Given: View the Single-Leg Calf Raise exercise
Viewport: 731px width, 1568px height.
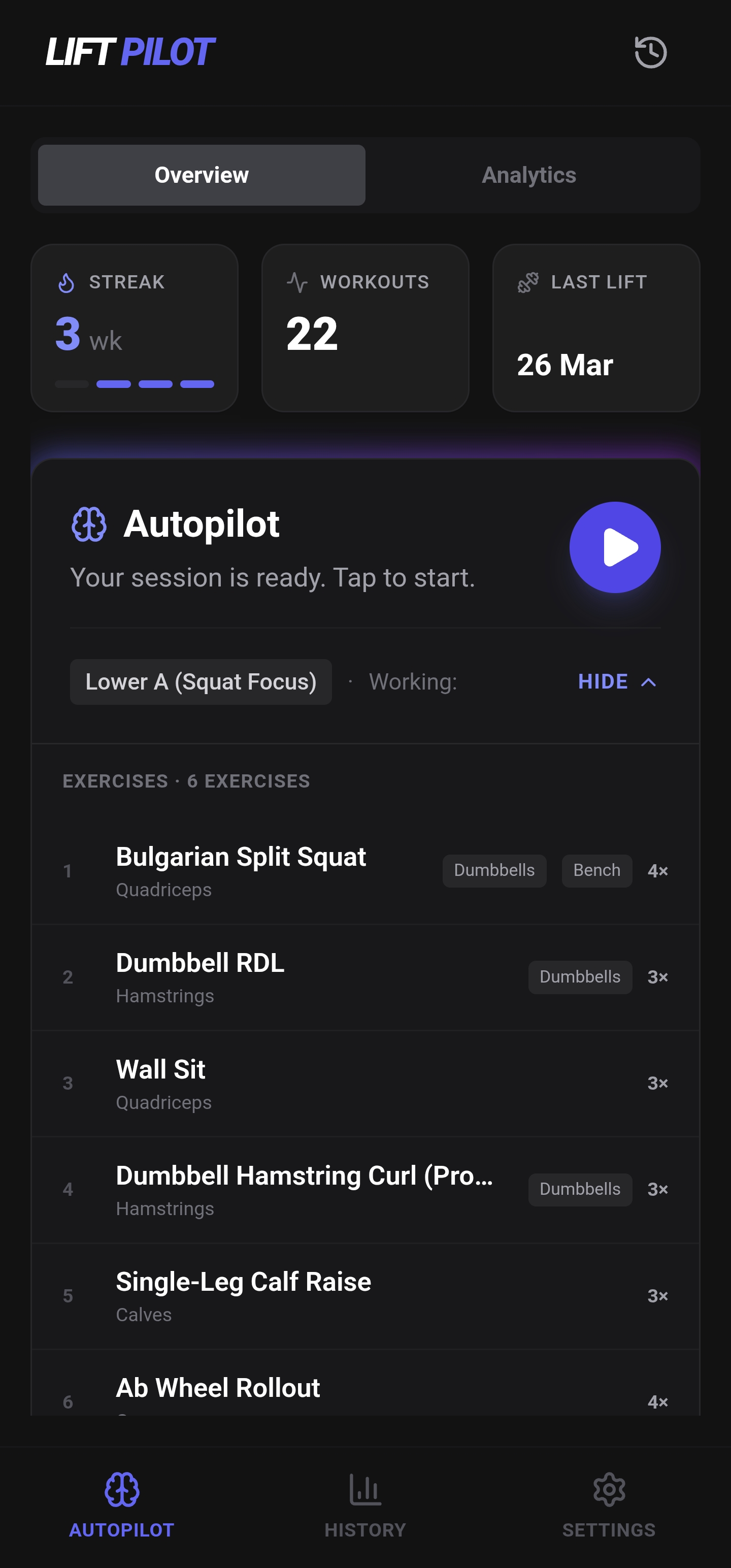Looking at the screenshot, I should (244, 1295).
